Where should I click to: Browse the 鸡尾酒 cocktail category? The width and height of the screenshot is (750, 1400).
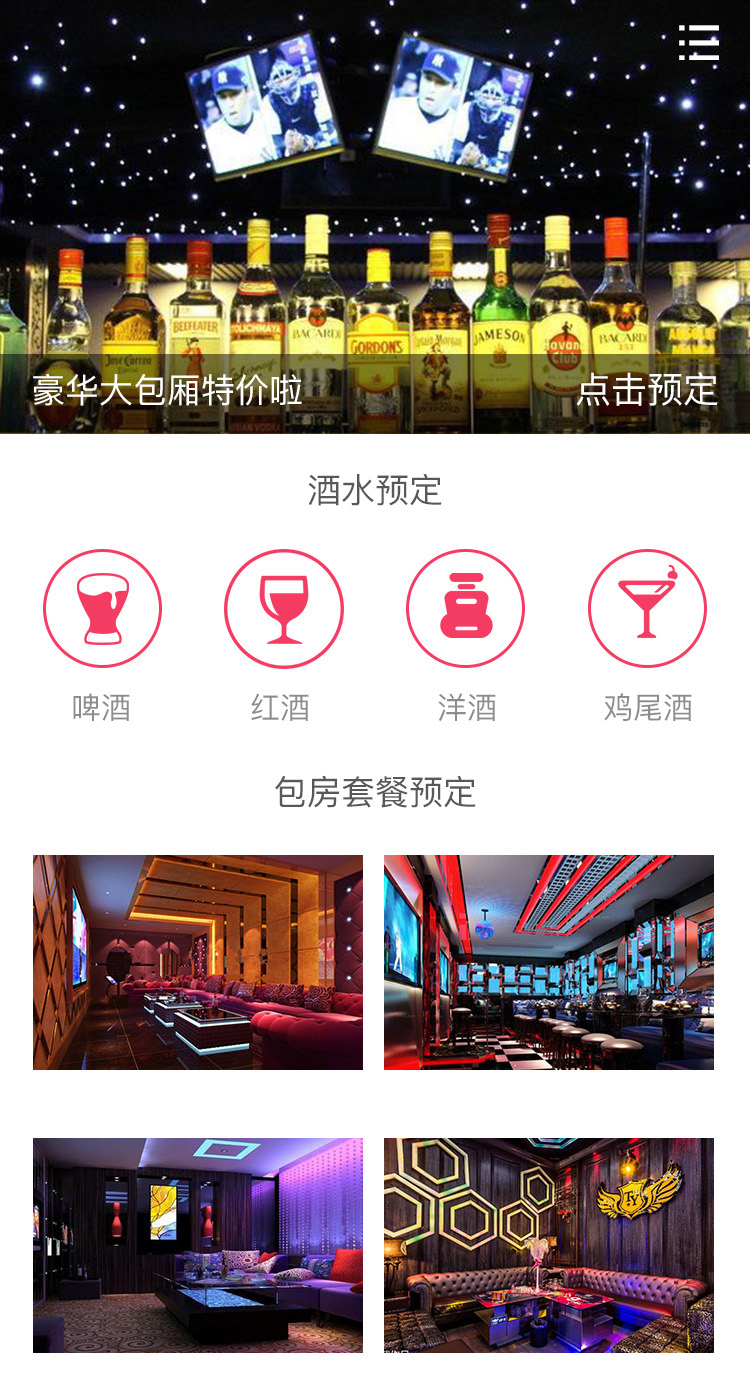pos(647,608)
